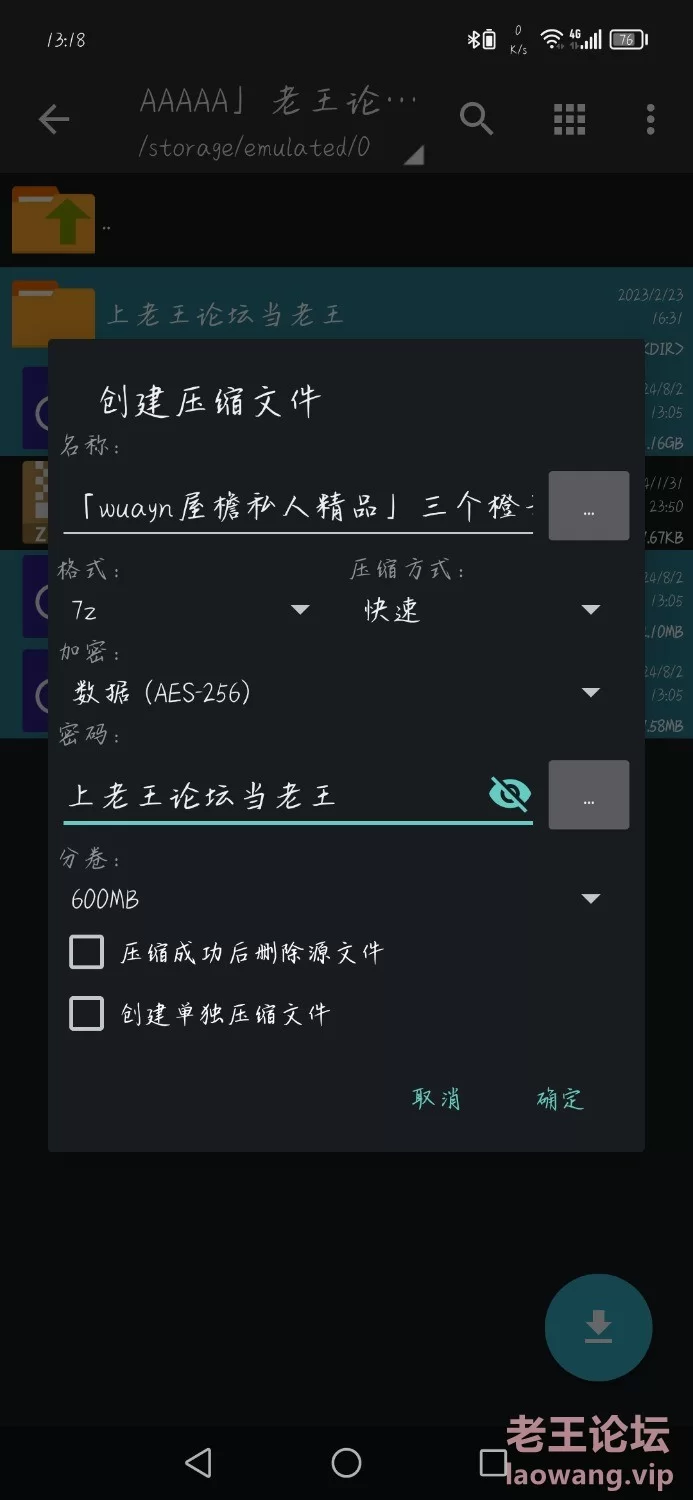Tap the archive name text field
693x1500 pixels.
point(298,507)
